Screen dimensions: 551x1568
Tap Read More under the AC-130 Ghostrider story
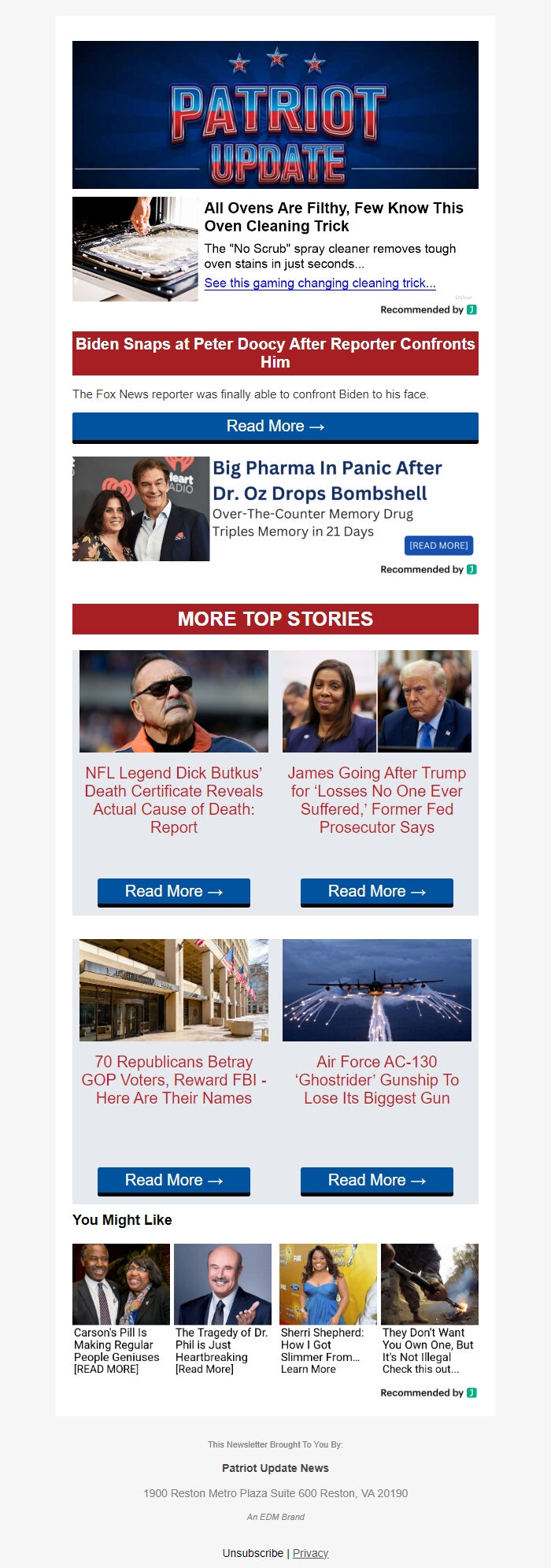(377, 1181)
